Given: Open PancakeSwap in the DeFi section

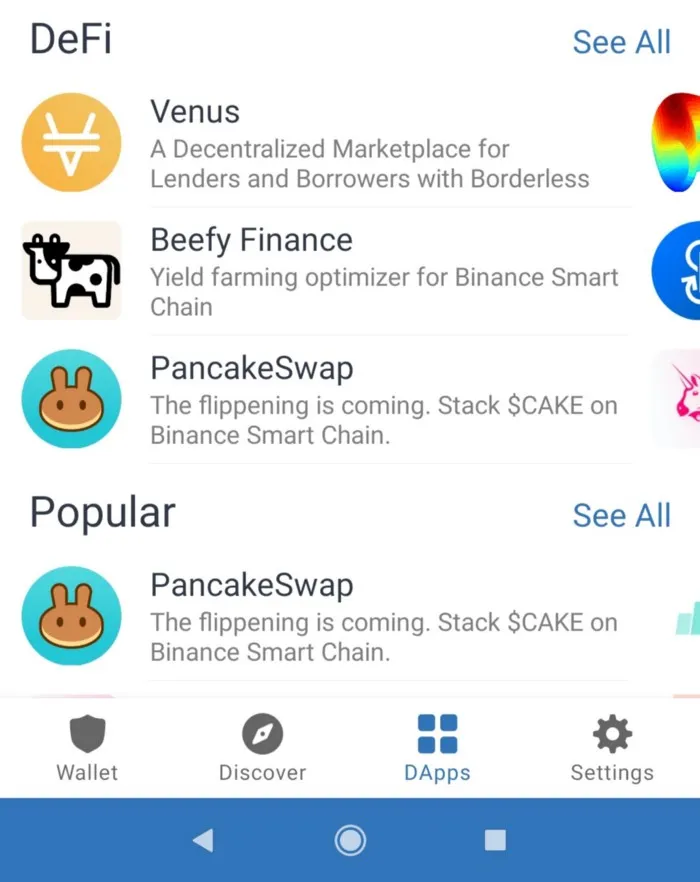Looking at the screenshot, I should (330, 400).
